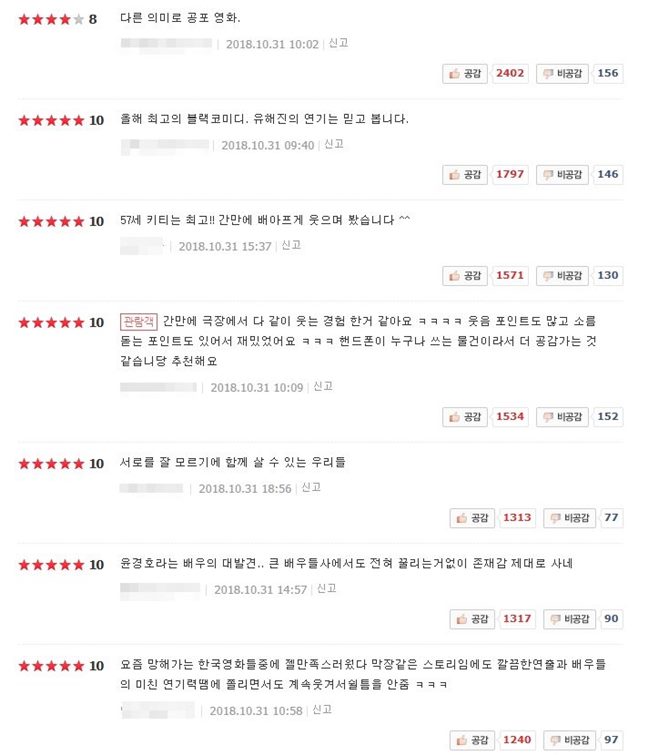
Task: Report the review posted at 18:56
Action: [x=311, y=488]
